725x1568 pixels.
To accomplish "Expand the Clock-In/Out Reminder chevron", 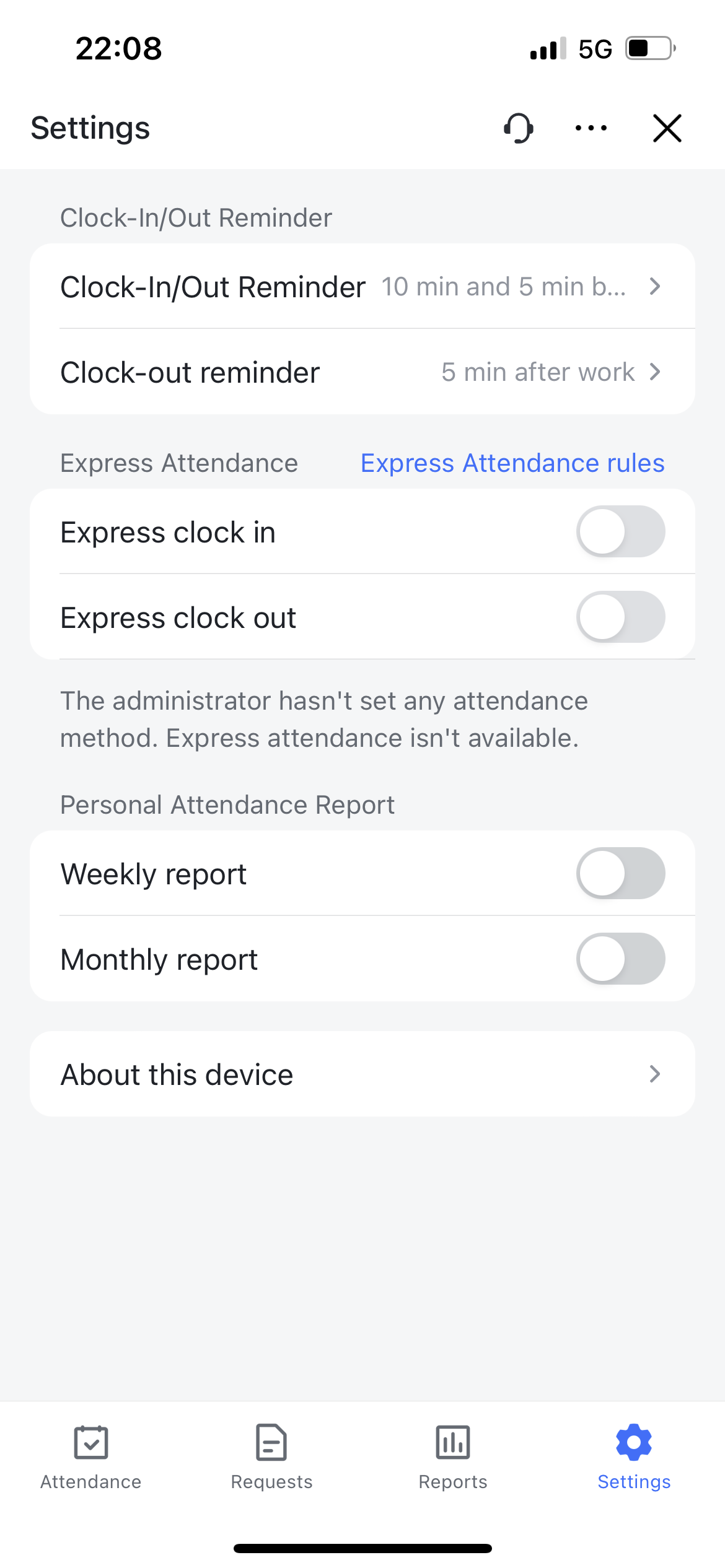I will pyautogui.click(x=655, y=286).
